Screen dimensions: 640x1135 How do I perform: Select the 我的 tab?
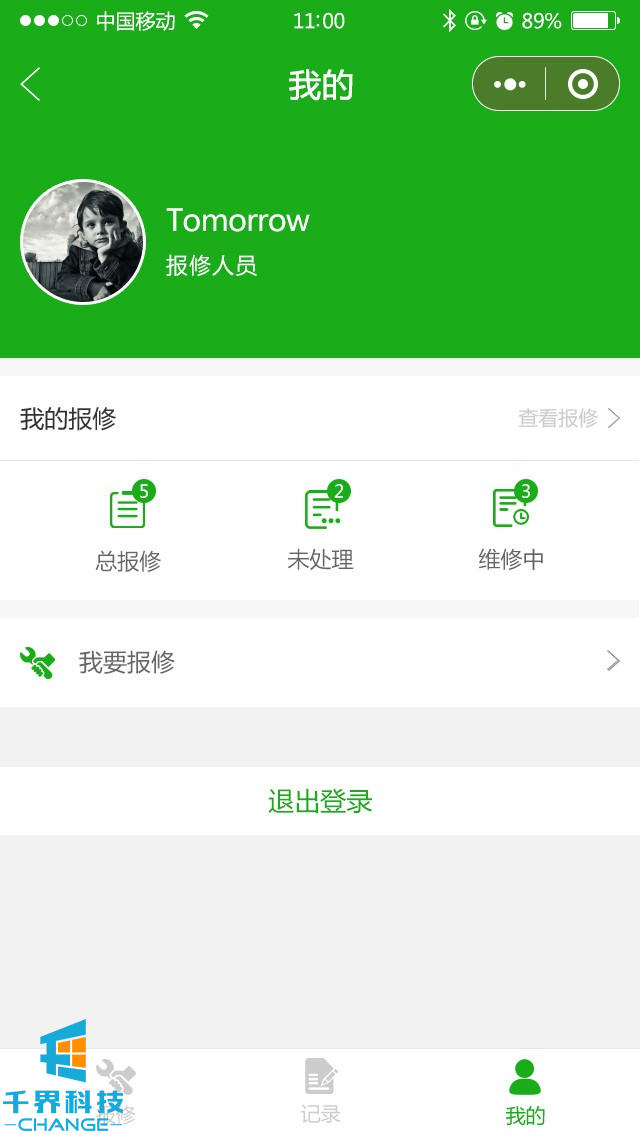525,1091
